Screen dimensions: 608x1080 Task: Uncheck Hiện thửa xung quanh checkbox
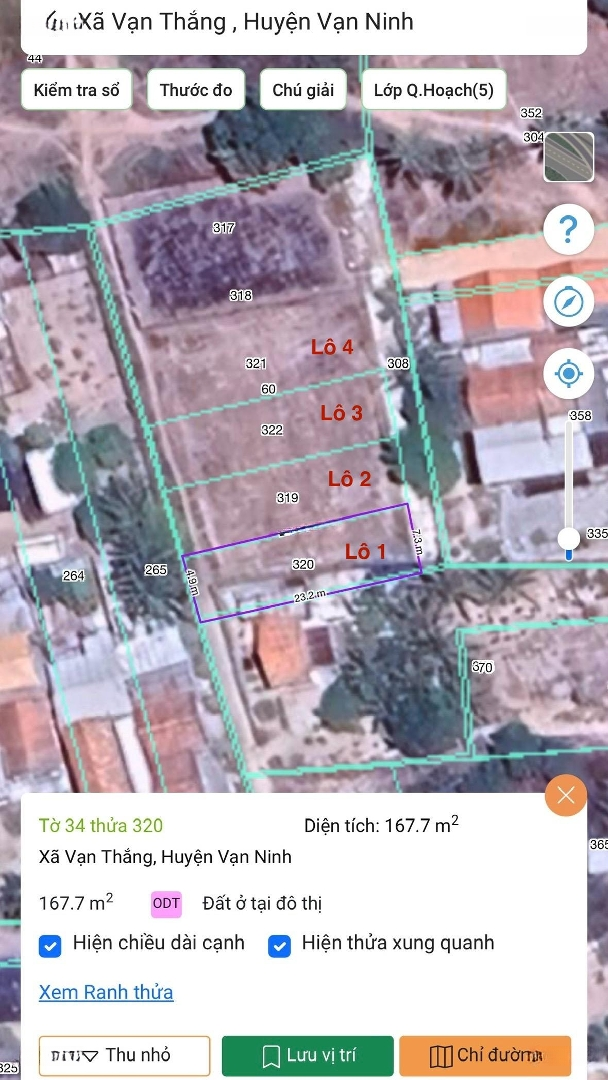[x=280, y=945]
